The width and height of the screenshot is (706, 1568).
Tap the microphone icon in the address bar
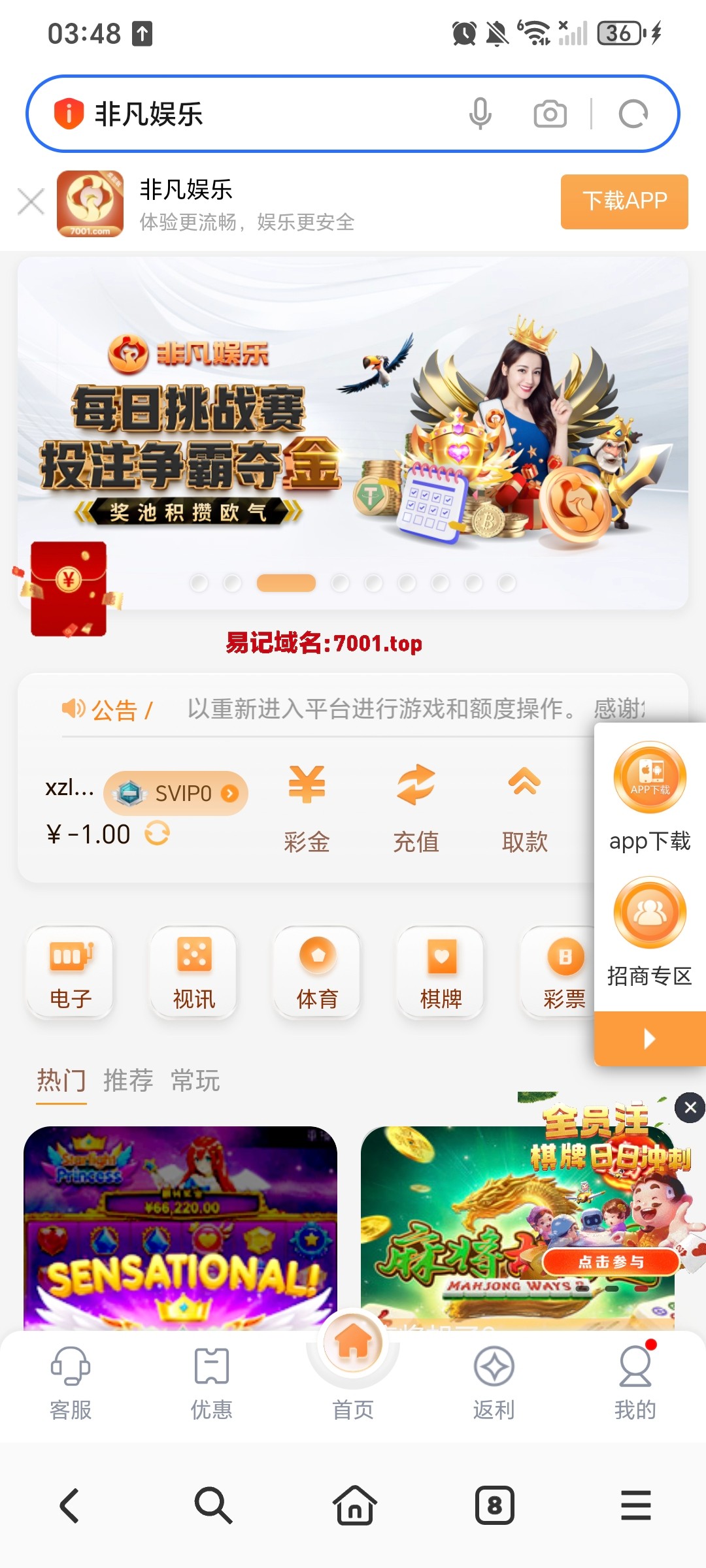[x=480, y=114]
